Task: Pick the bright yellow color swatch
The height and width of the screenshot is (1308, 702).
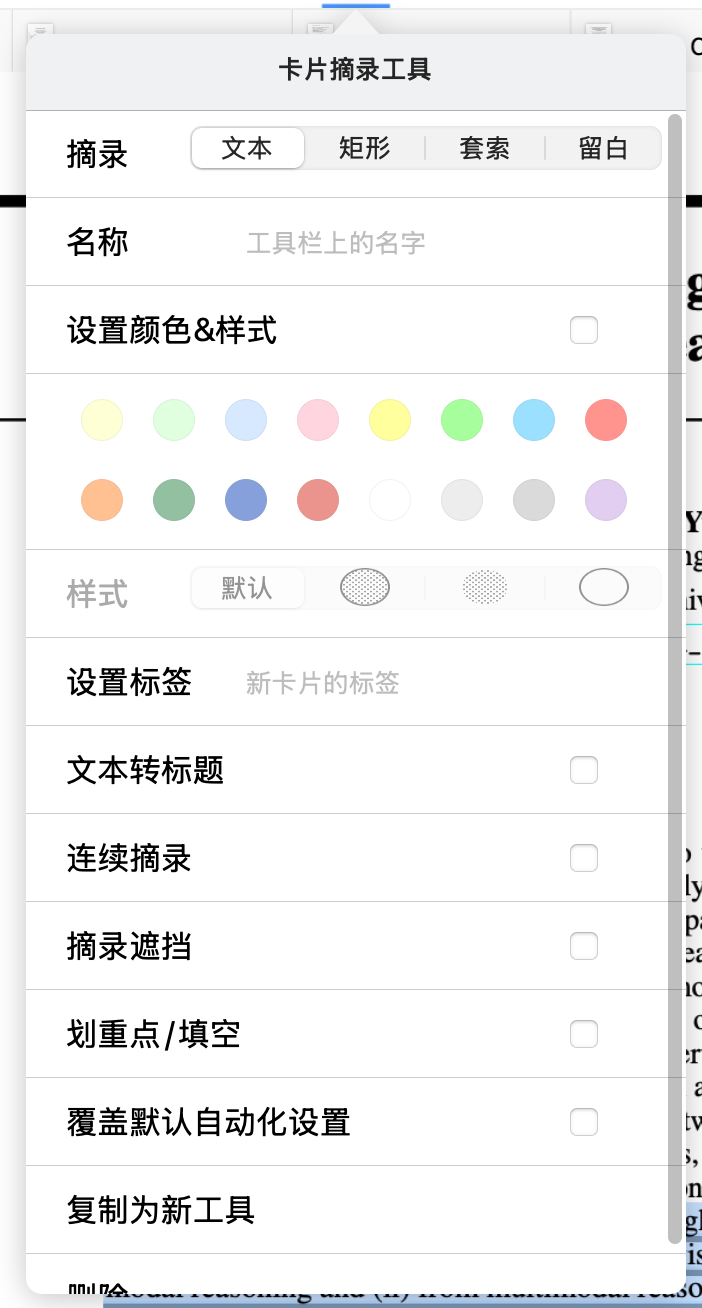Action: (x=390, y=420)
